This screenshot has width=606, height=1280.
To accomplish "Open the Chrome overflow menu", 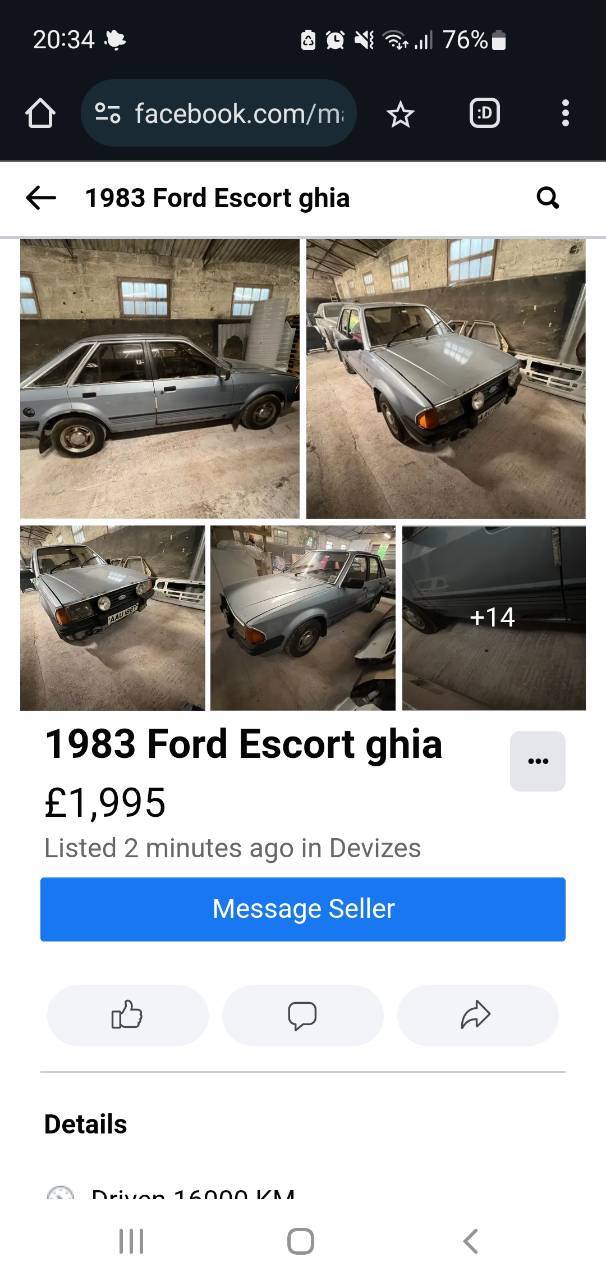I will [565, 114].
